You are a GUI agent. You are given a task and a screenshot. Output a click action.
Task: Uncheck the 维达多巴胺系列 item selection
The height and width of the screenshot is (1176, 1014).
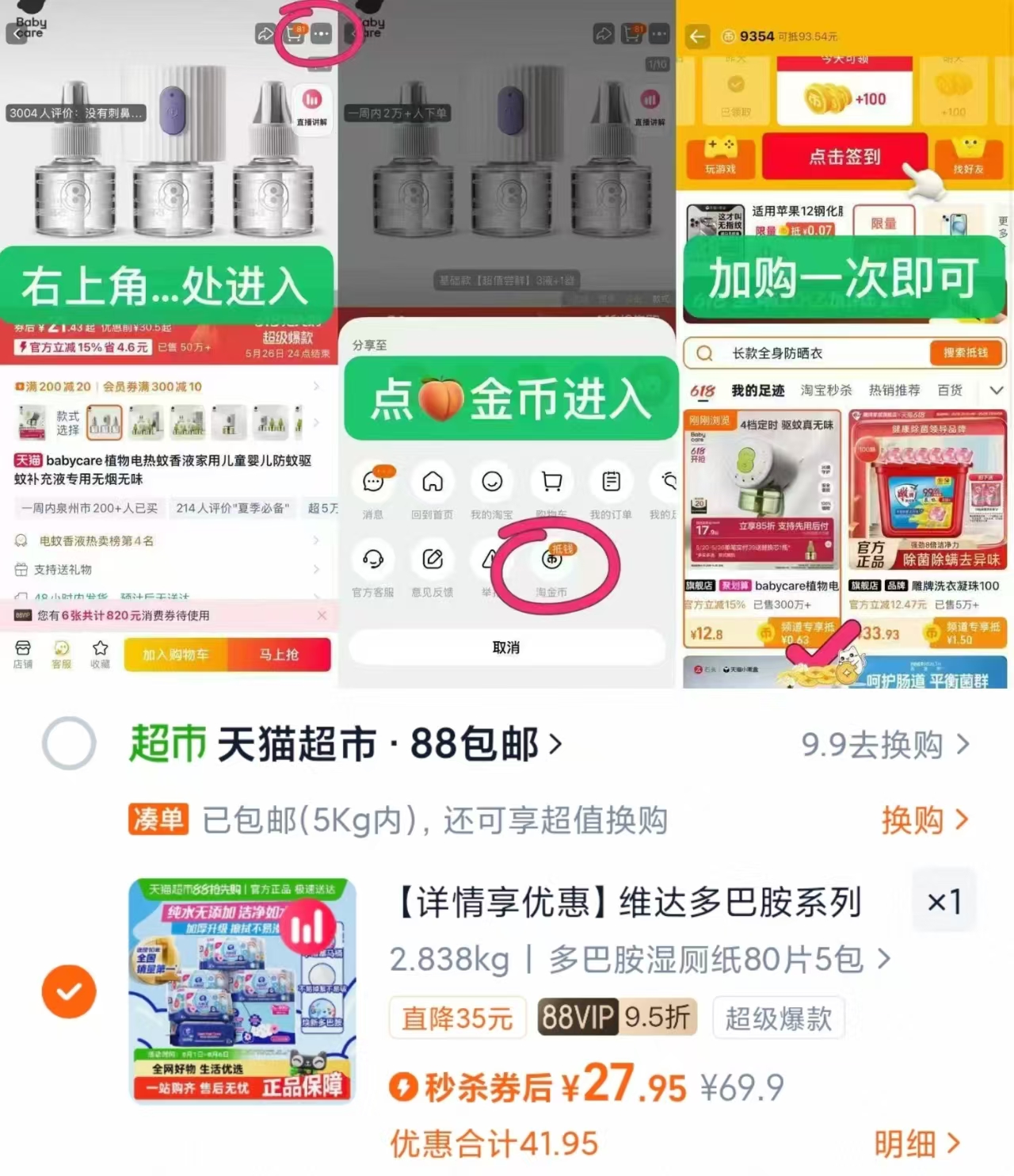[x=69, y=992]
